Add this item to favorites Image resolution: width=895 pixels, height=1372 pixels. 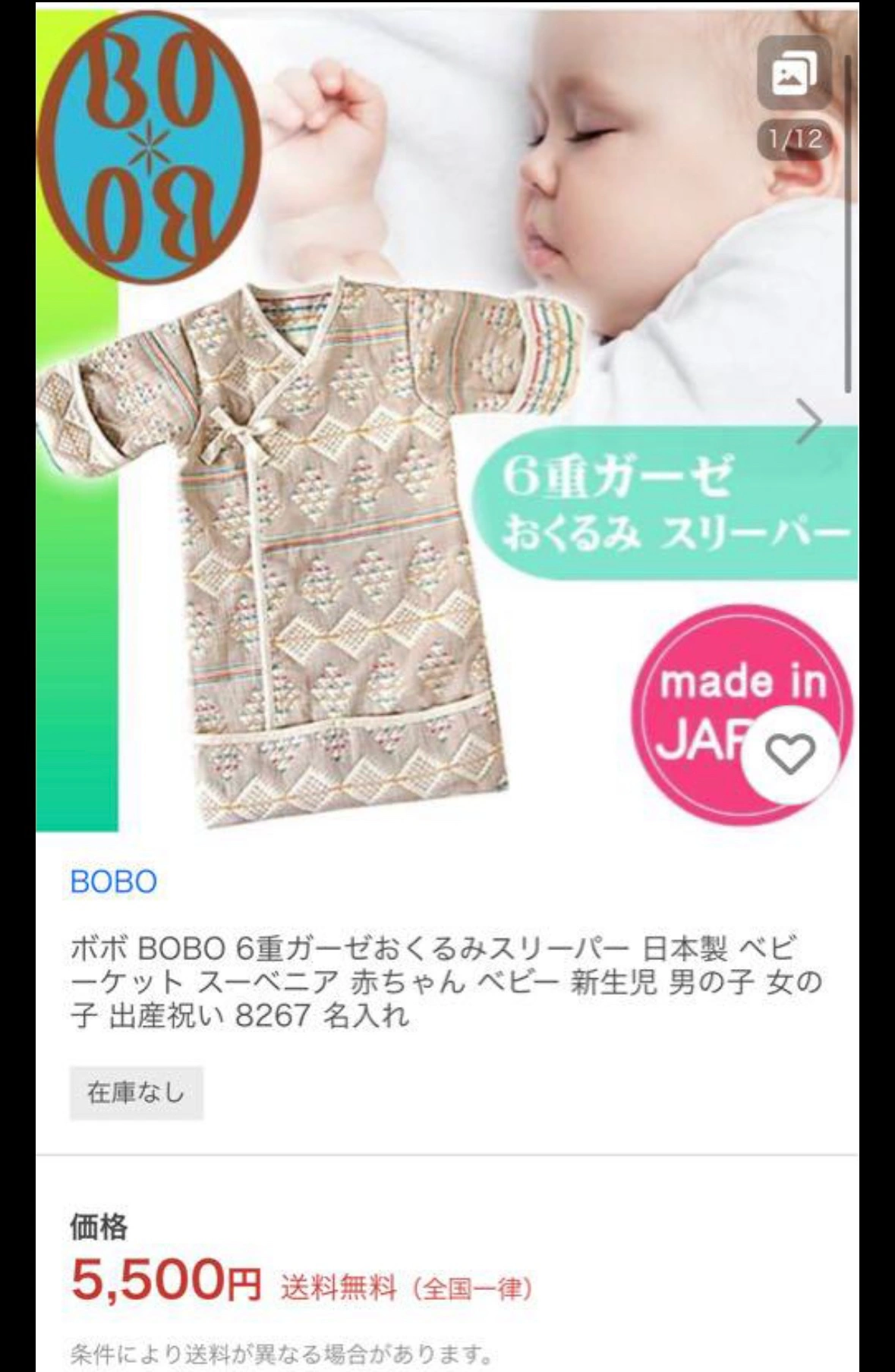coord(789,753)
